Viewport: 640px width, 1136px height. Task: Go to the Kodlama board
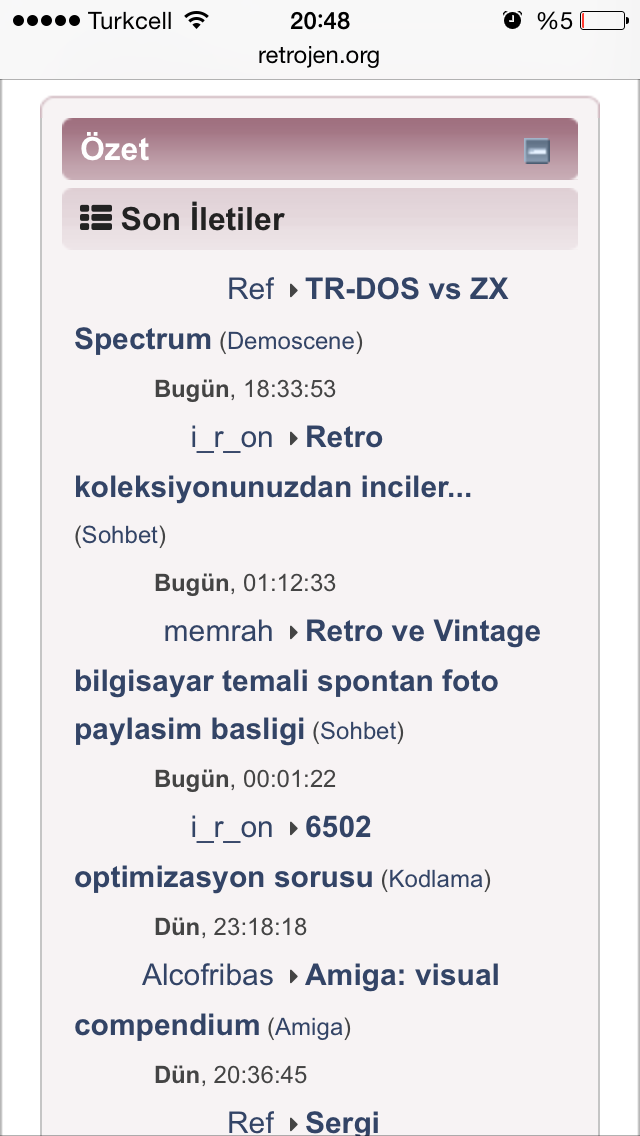pos(436,880)
